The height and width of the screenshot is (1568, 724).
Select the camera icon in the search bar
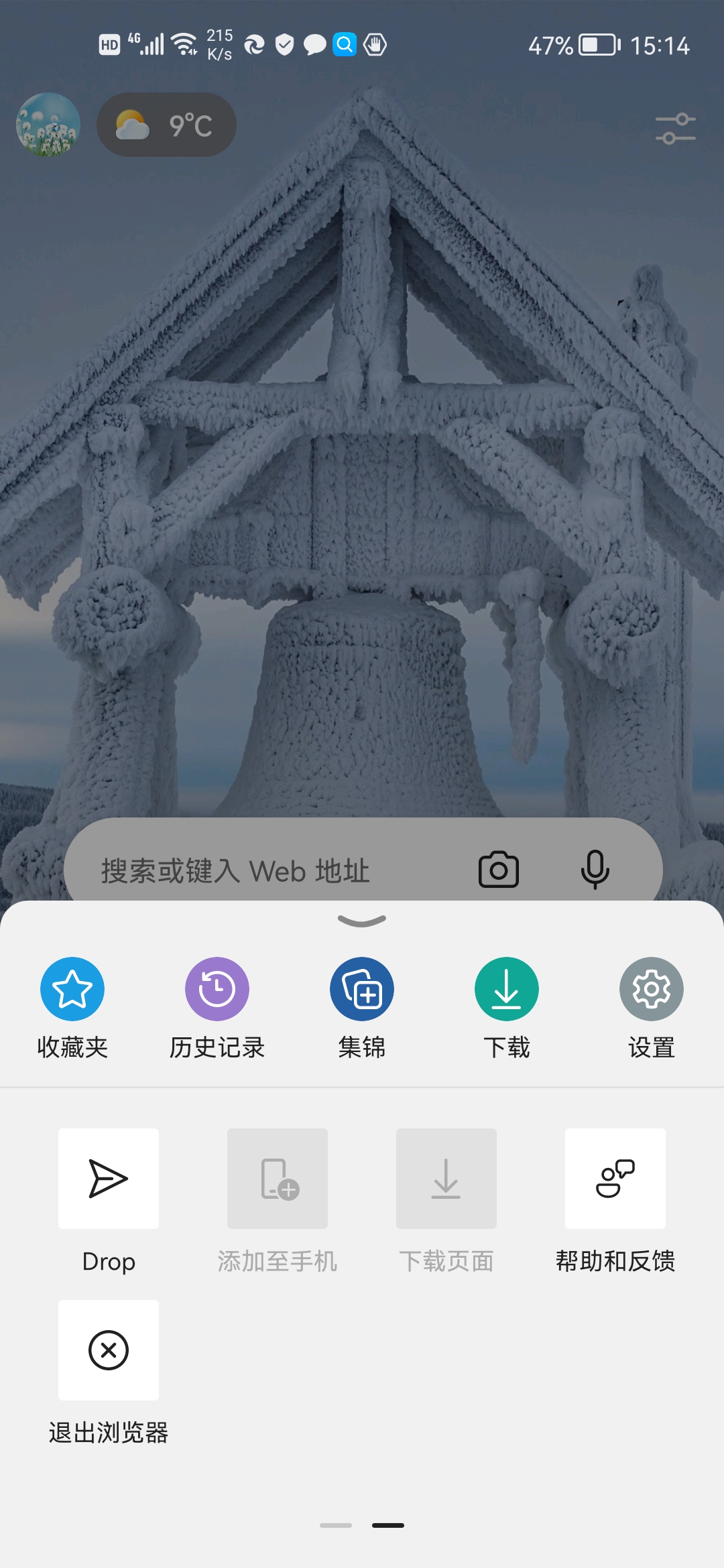coord(499,869)
